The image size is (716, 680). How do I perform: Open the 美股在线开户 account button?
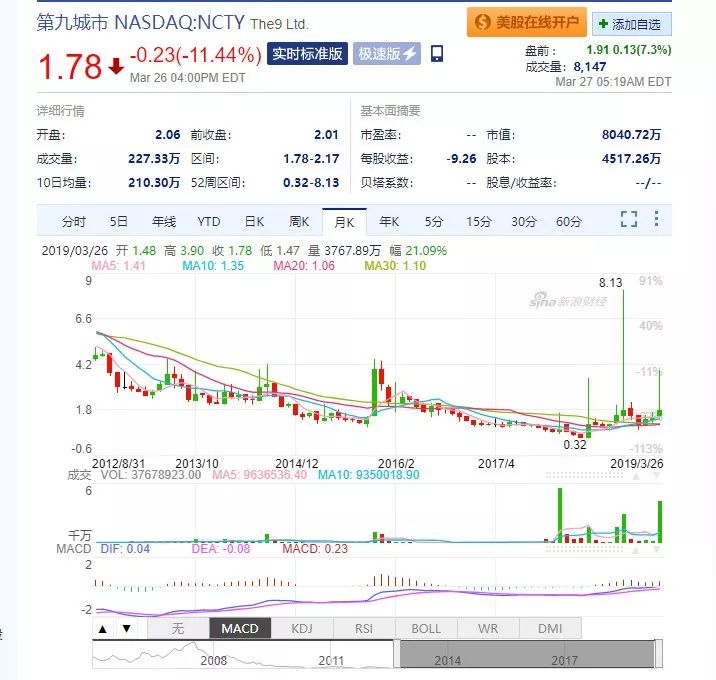(x=526, y=22)
